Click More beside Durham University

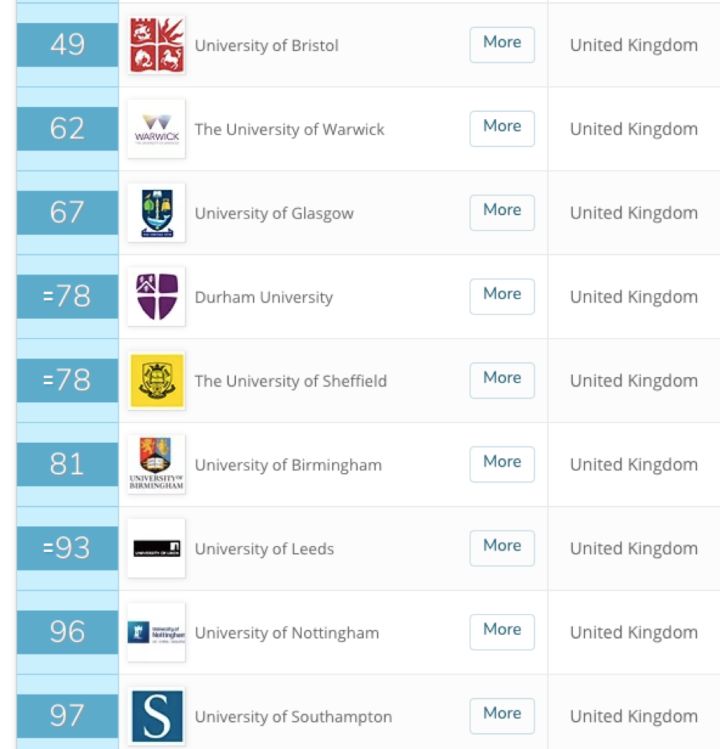pos(501,295)
